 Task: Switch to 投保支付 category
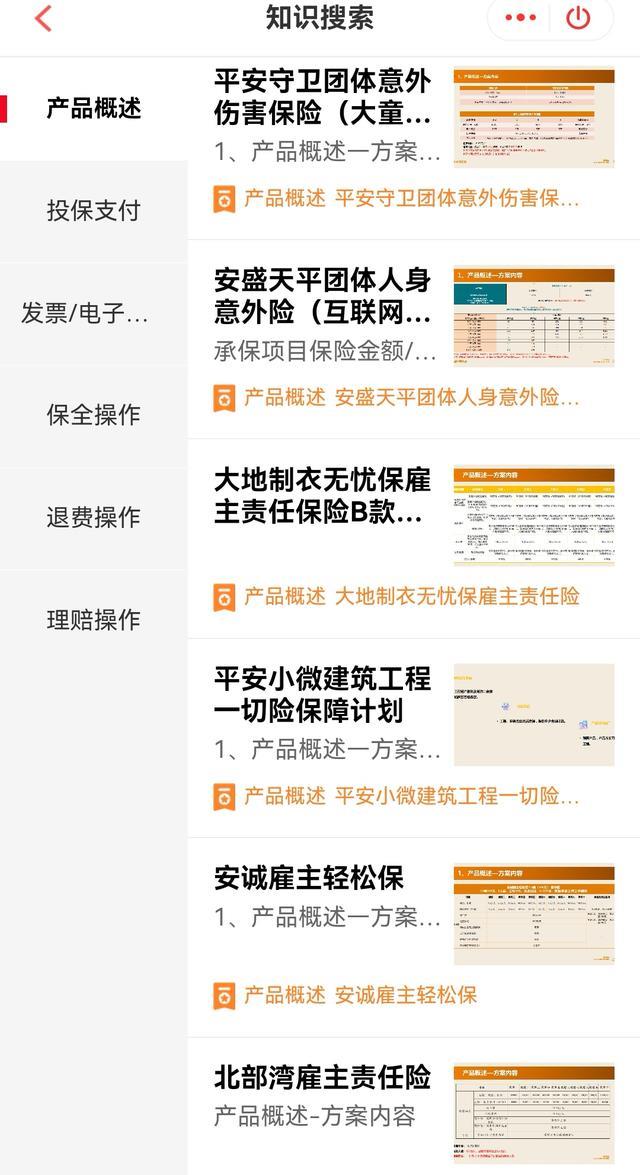(94, 211)
